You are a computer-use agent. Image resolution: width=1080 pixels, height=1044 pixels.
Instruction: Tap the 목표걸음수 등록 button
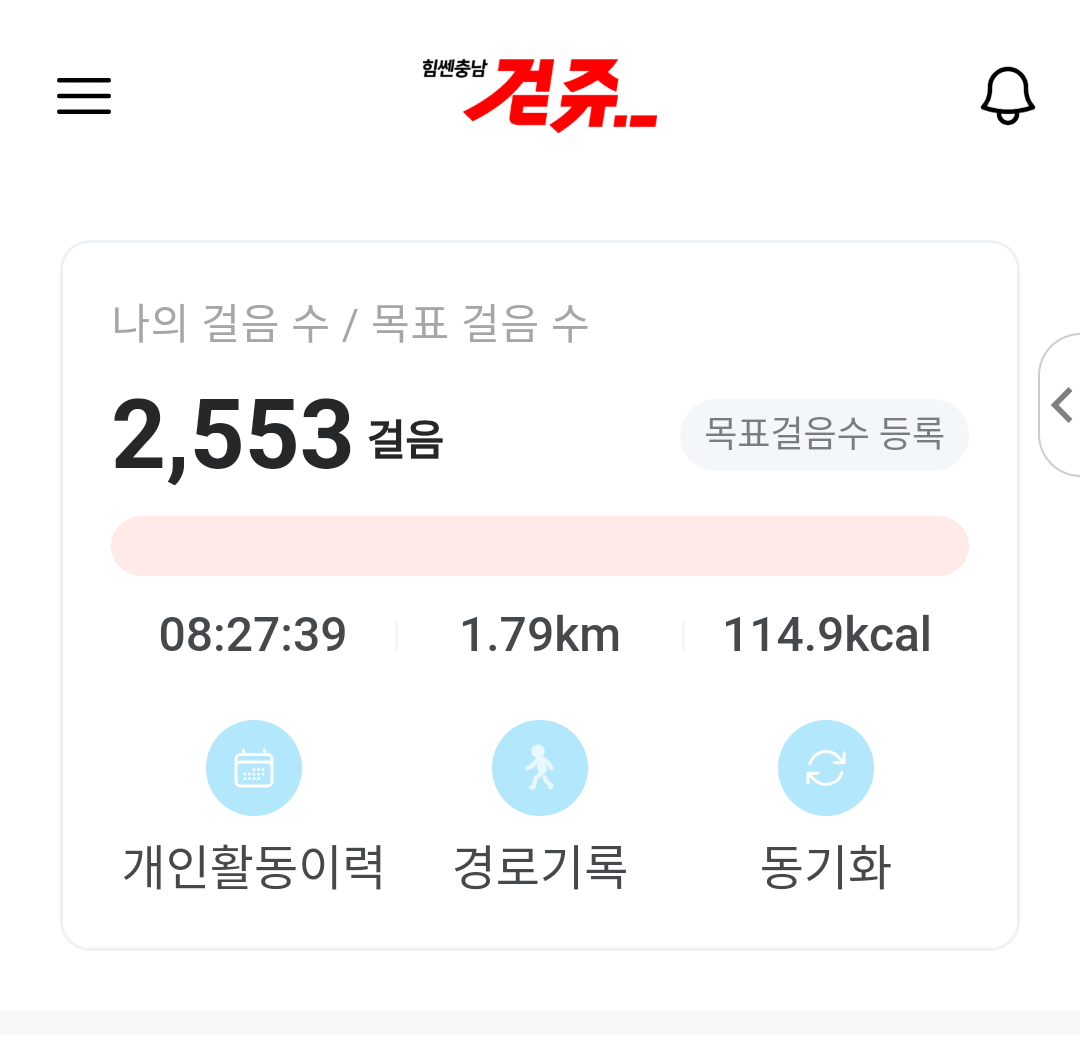click(824, 435)
